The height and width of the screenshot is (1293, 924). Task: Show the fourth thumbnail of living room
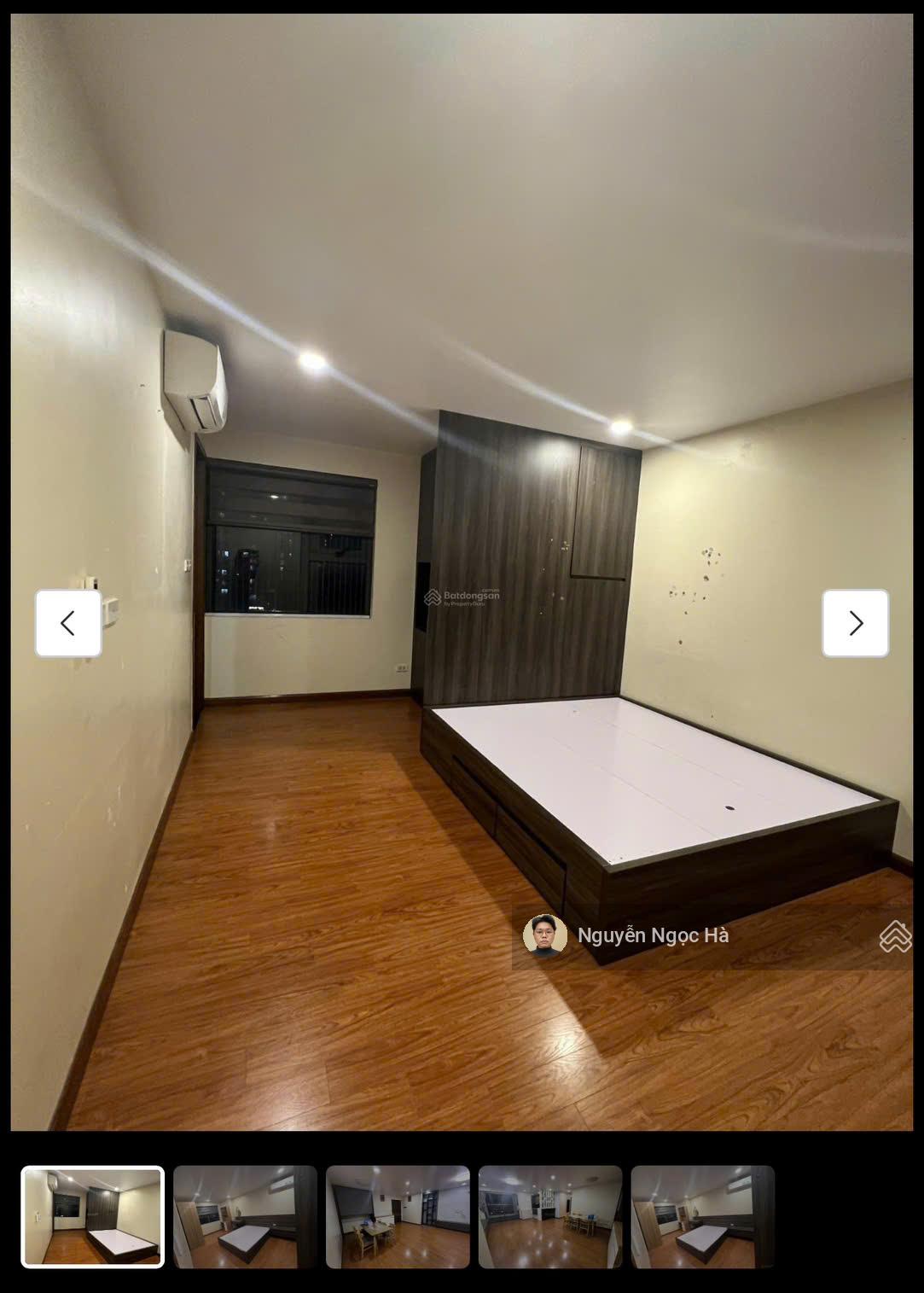[550, 1217]
